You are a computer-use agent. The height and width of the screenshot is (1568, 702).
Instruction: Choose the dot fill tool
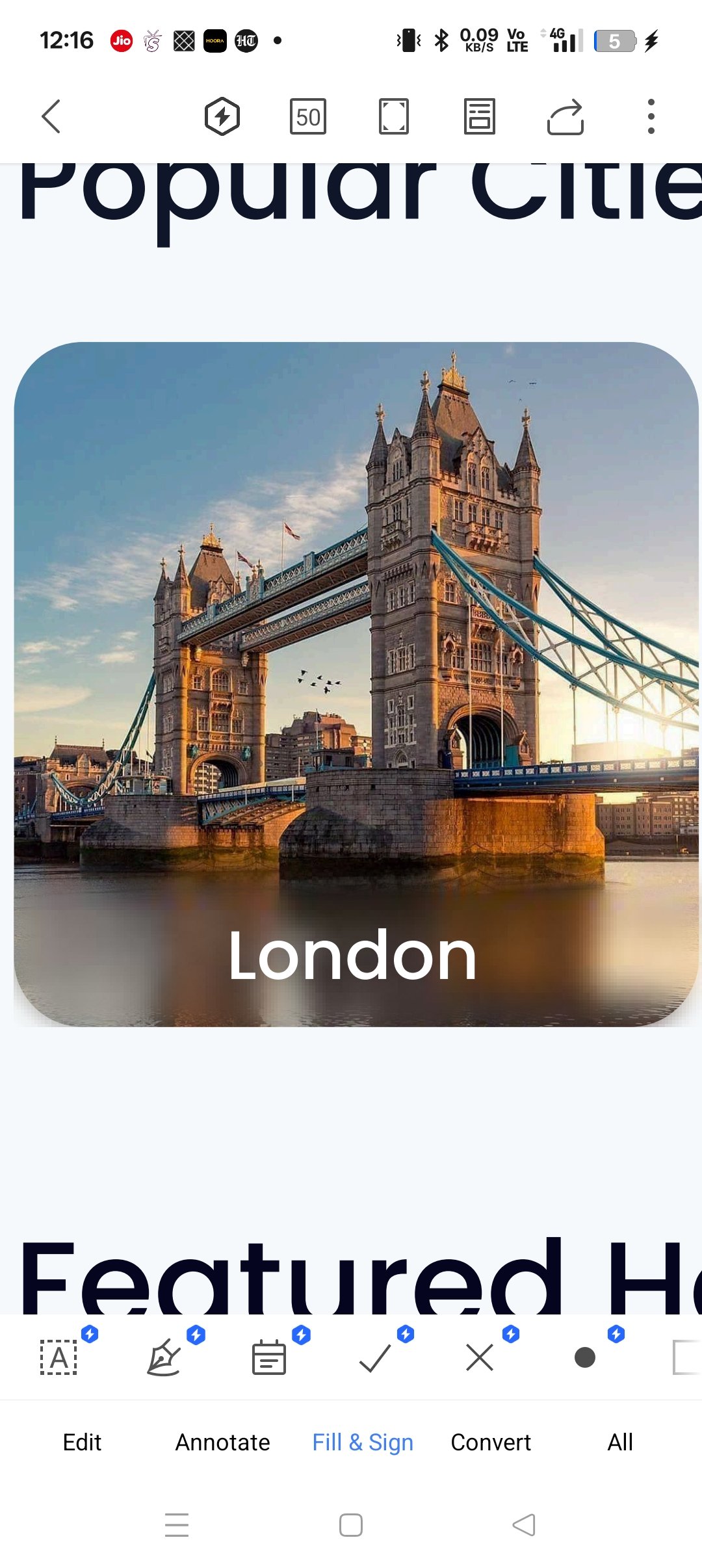click(x=585, y=1358)
